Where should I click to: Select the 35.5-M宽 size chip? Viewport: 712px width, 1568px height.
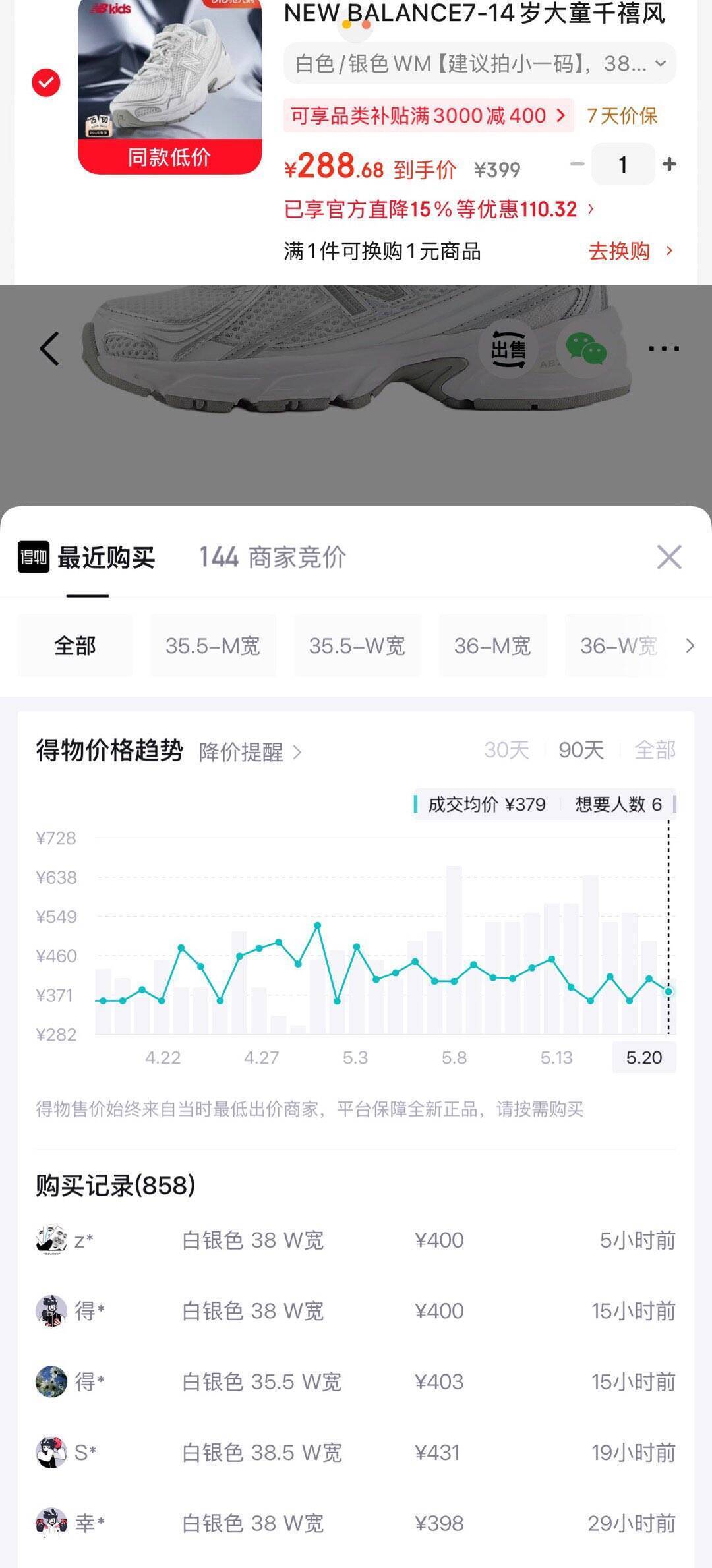213,646
